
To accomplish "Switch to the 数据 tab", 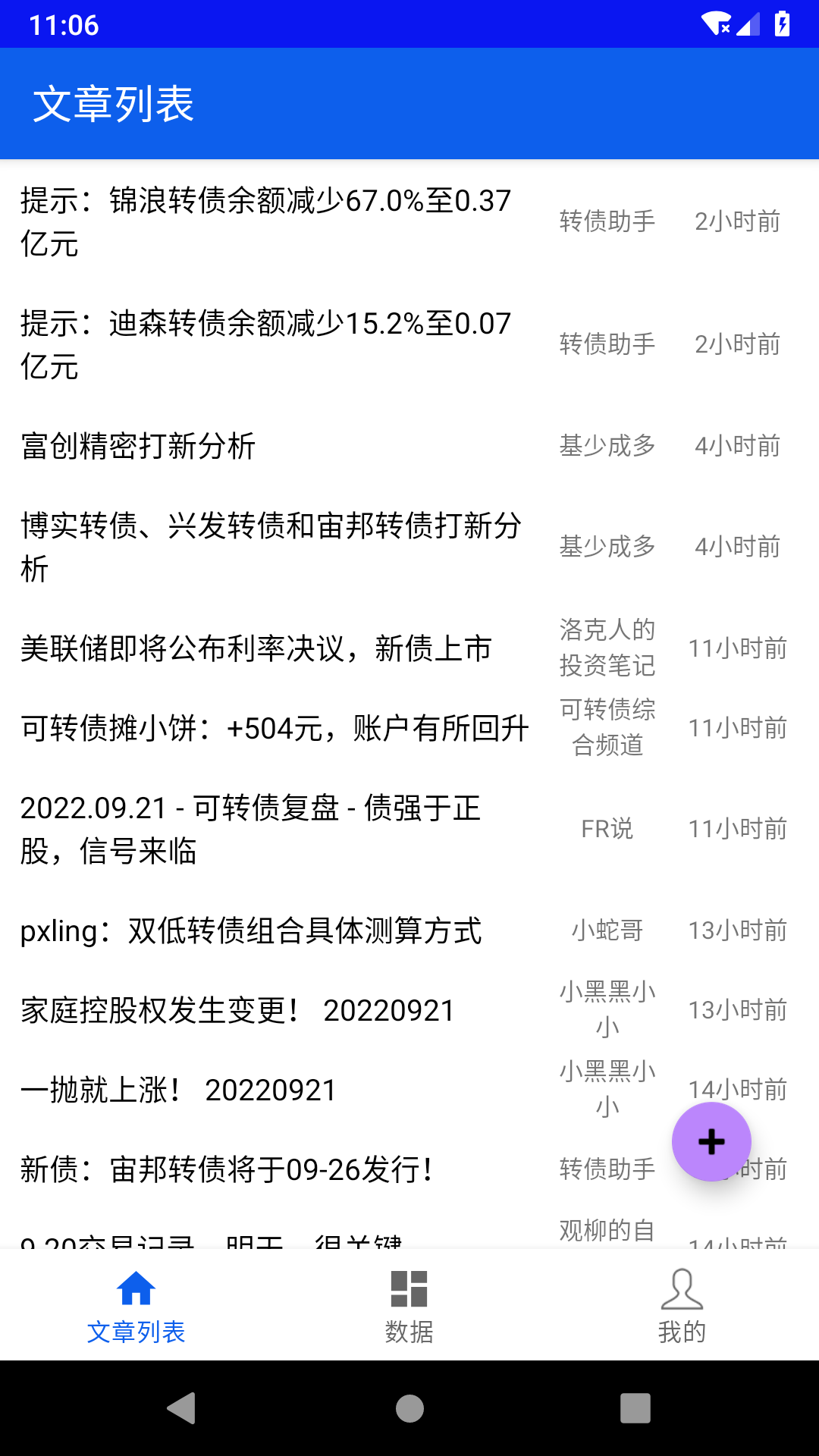I will (409, 1304).
